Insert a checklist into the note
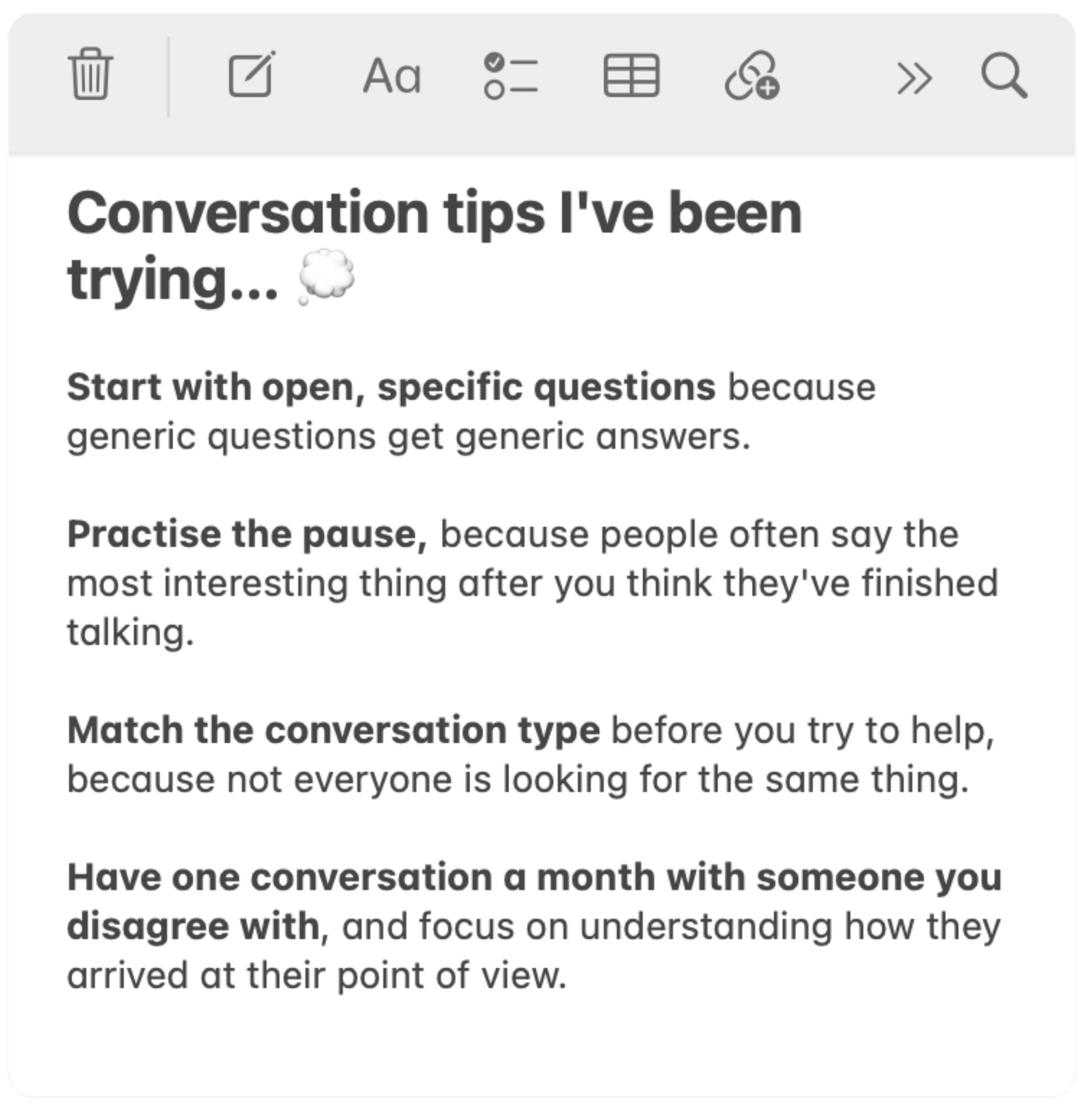 [510, 76]
